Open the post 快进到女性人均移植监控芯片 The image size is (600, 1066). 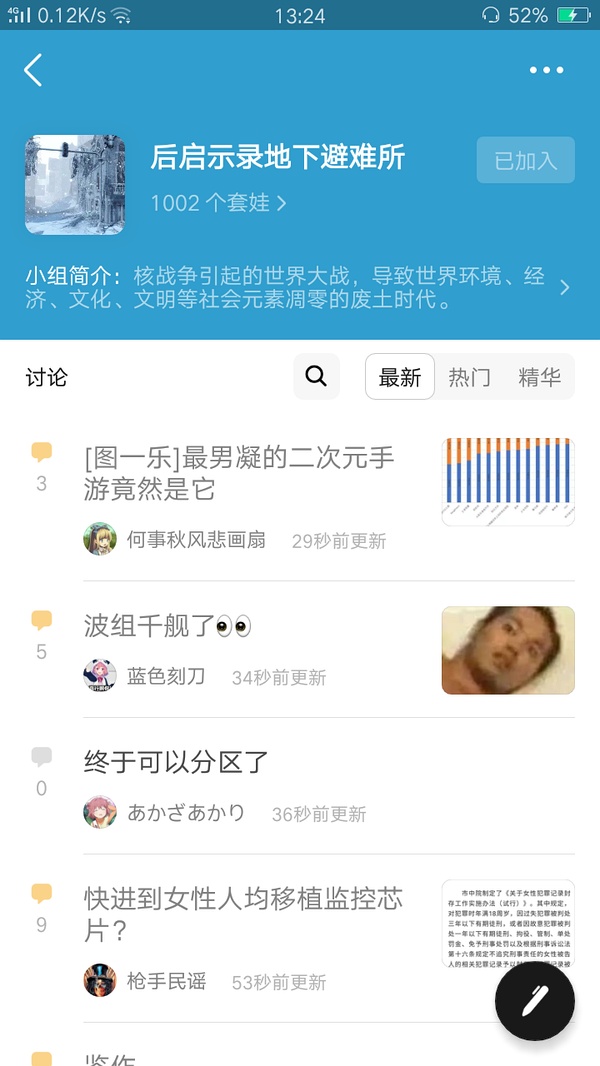coord(243,914)
